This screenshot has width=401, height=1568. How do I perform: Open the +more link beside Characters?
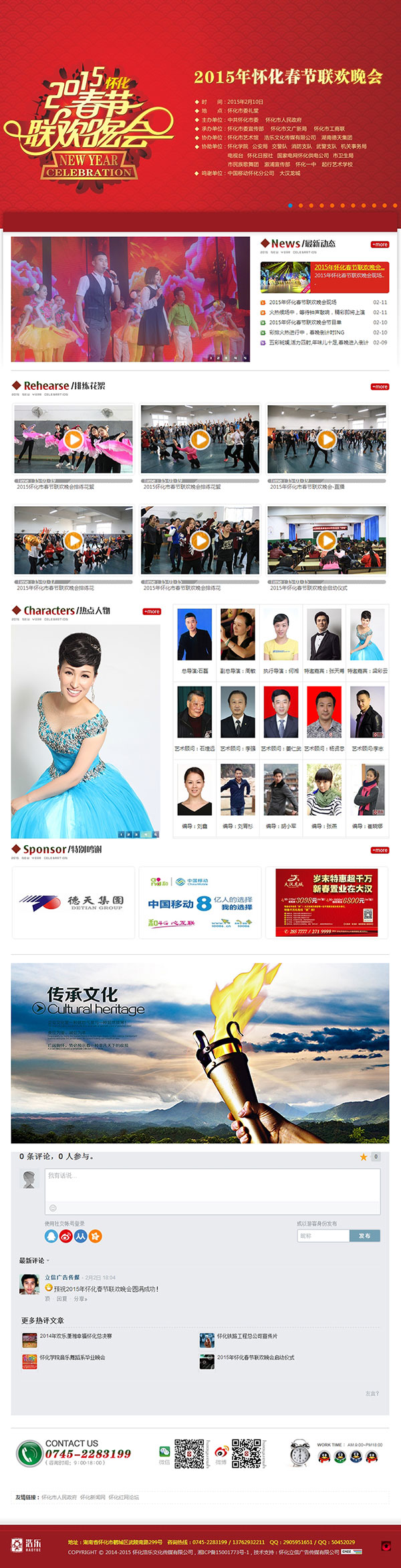click(x=152, y=611)
